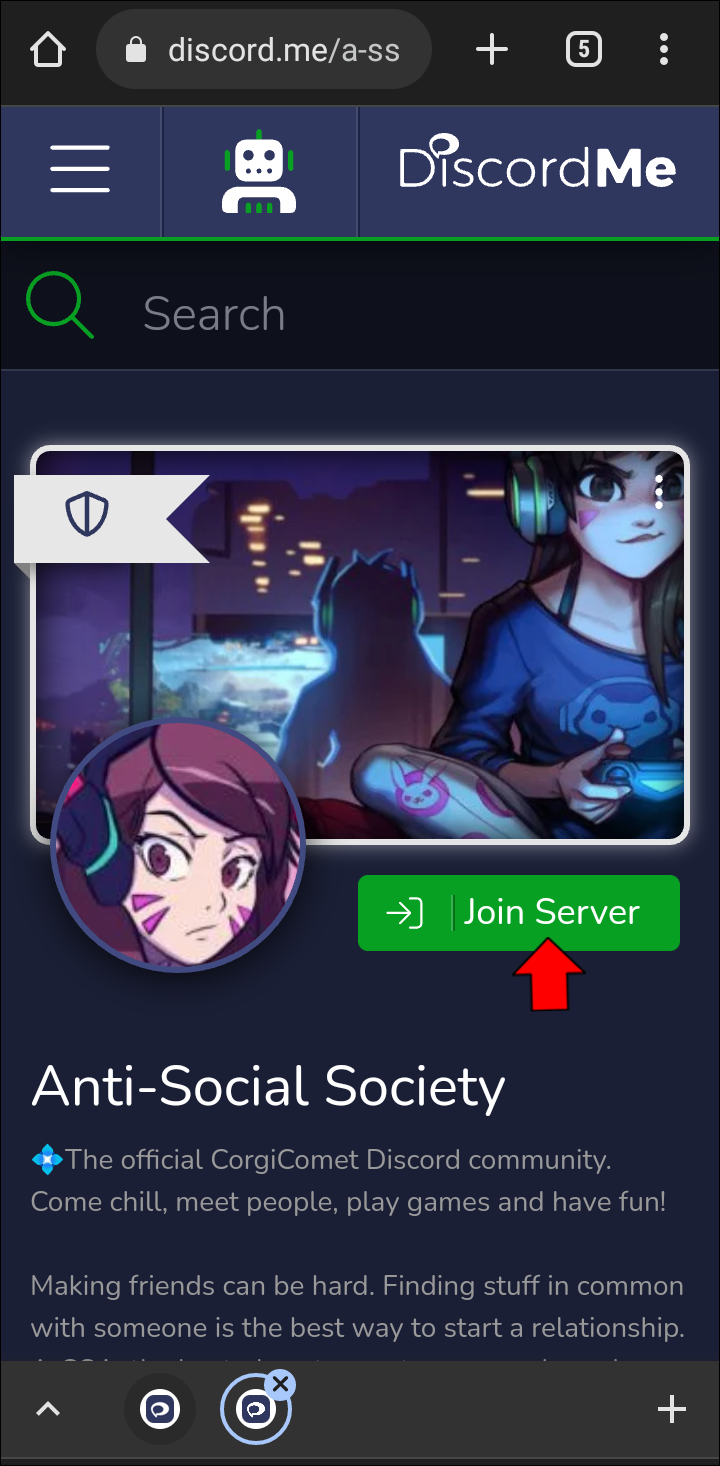Image resolution: width=720 pixels, height=1466 pixels.
Task: Open the browser overflow menu
Action: tap(664, 49)
